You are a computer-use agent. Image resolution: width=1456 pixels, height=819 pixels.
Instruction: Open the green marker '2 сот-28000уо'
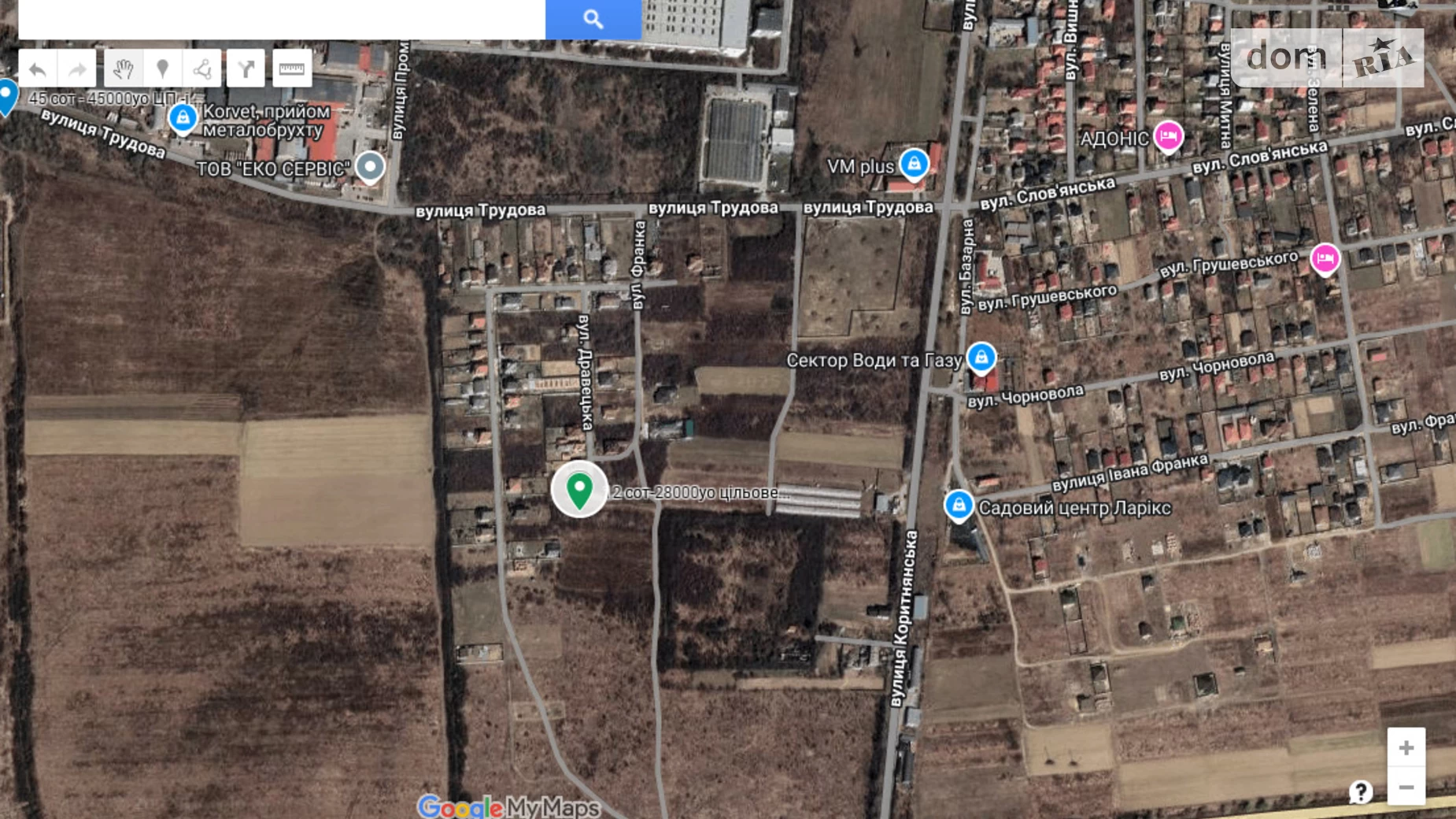tap(579, 490)
